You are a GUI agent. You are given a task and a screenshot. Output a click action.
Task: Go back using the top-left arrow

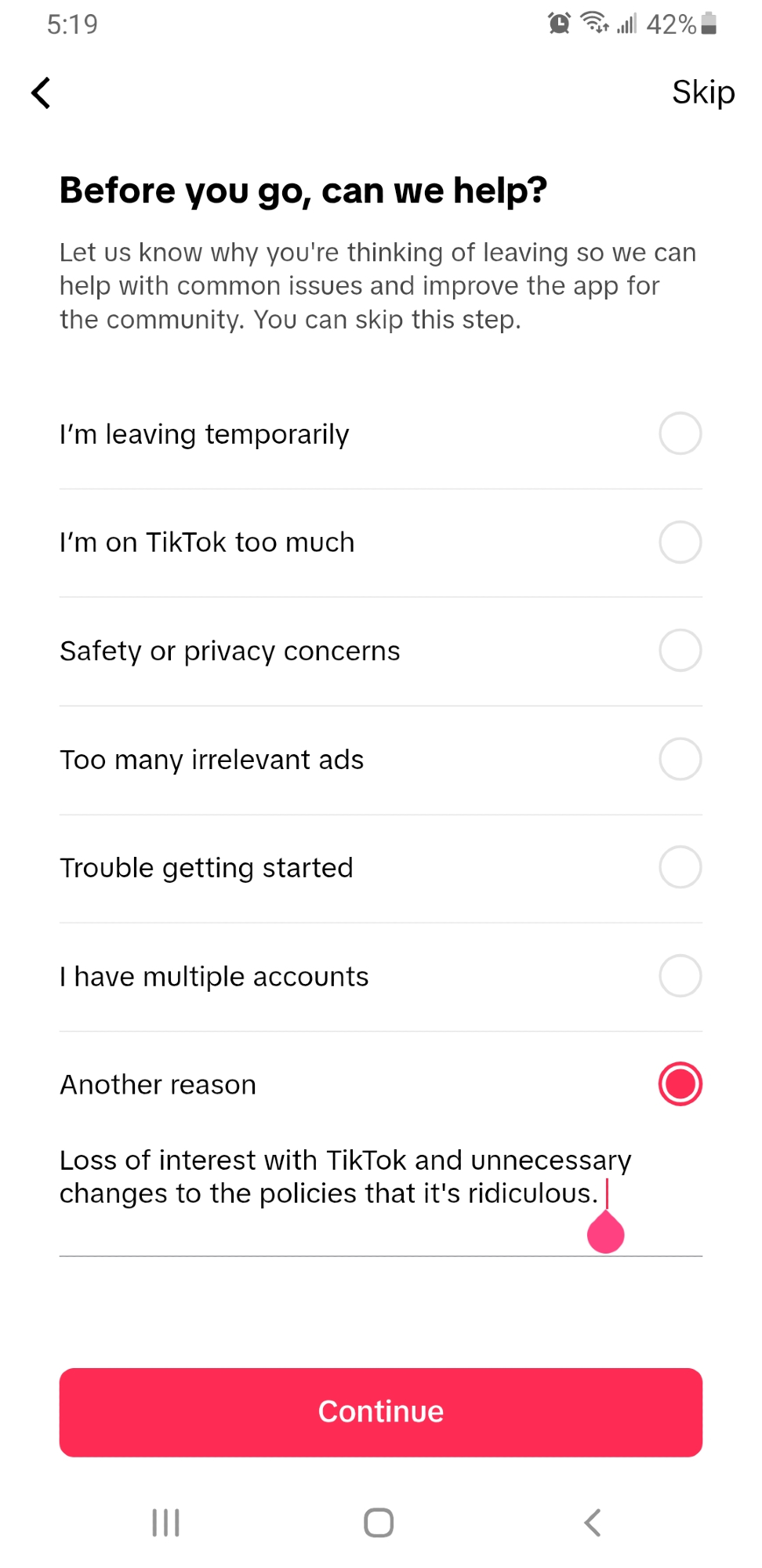[41, 93]
